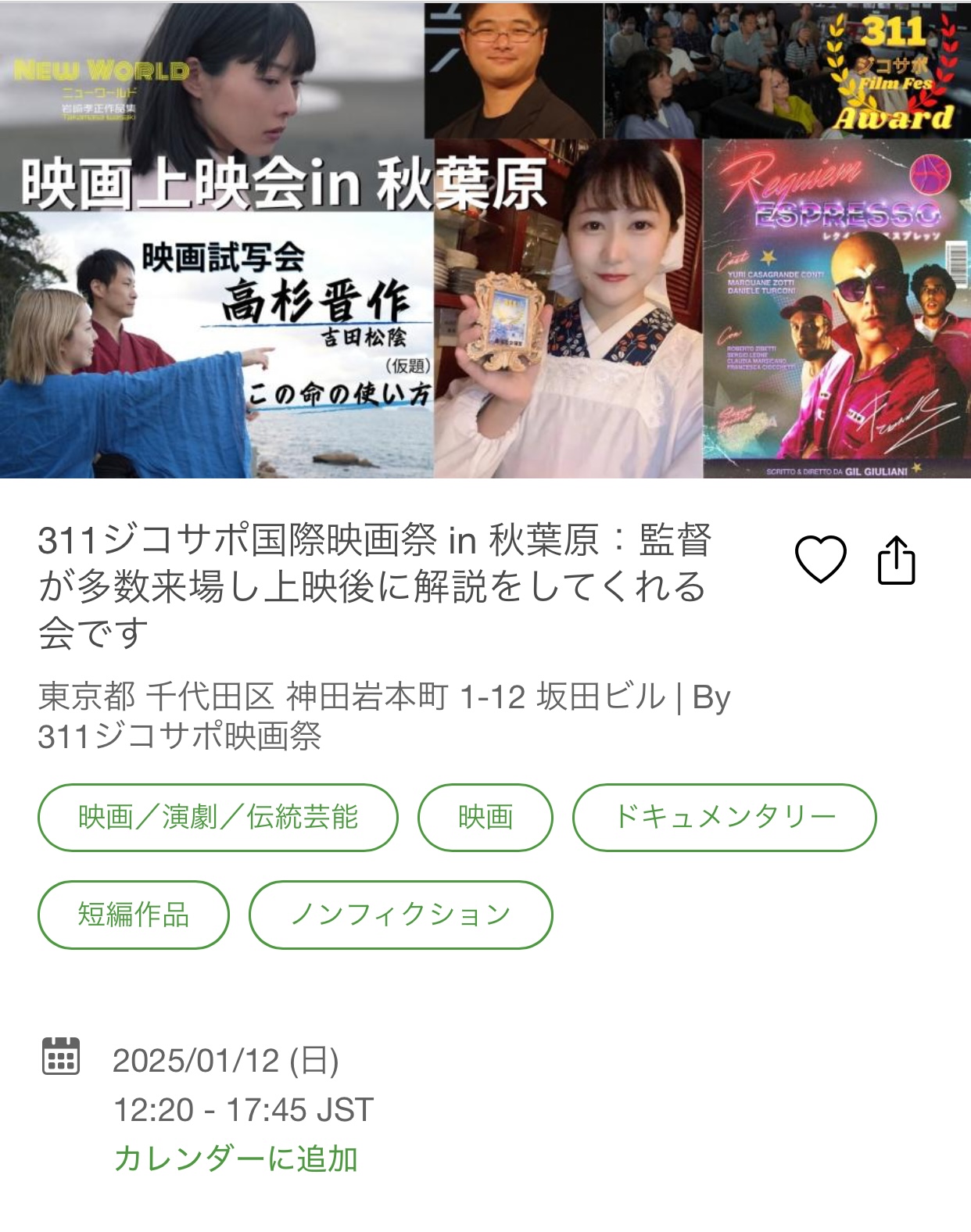Screen dimensions: 971x1232
Task: Tap カレンダーに追加 to add to calendar
Action: tap(235, 1159)
